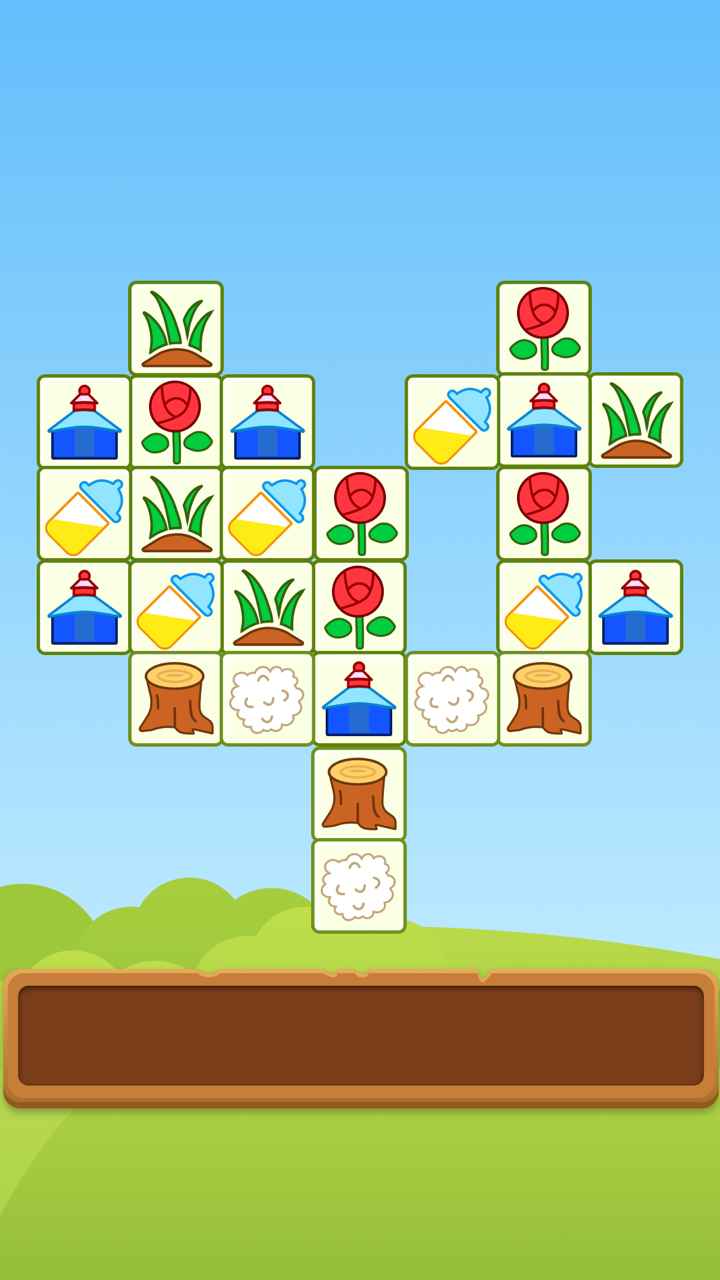The image size is (720, 1280).
Task: Choose the rose tile between two blue houses
Action: [x=176, y=421]
